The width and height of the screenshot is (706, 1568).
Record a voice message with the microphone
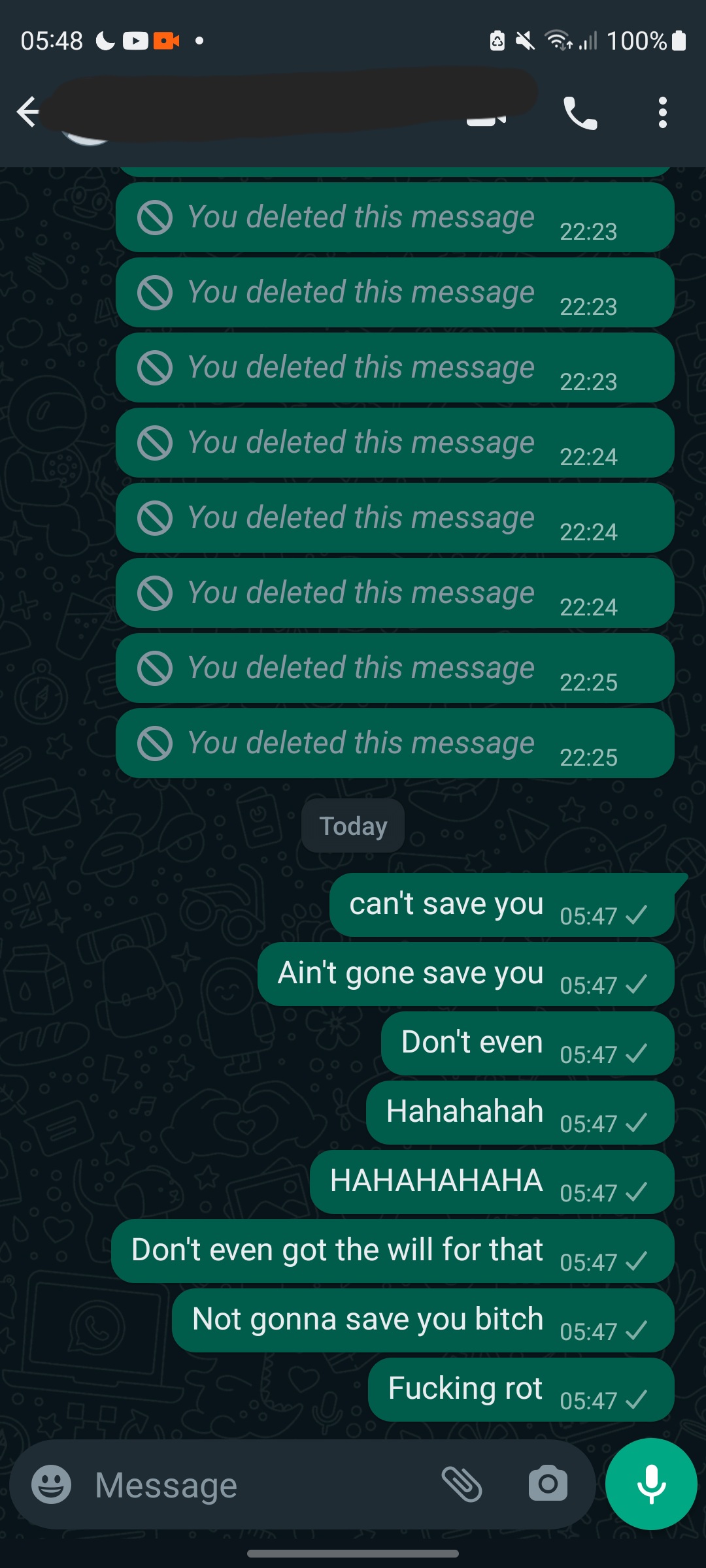651,1484
